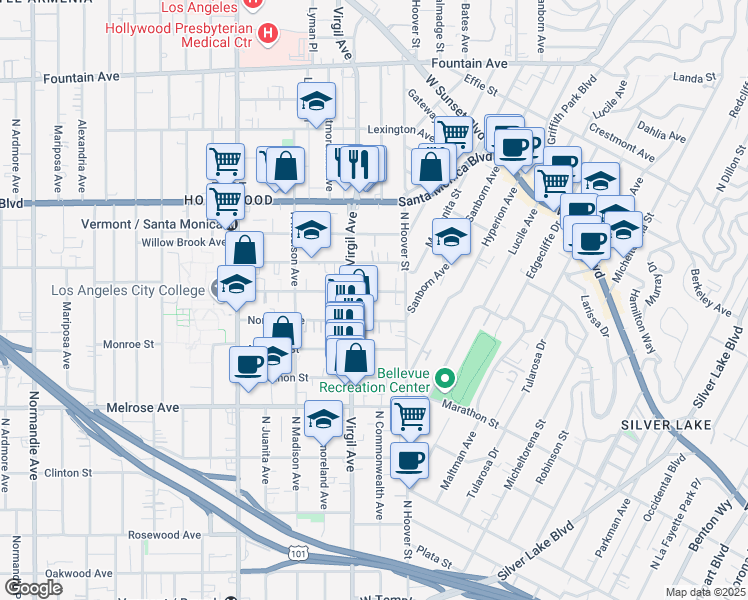Select the school marker near Lyman Pl
The height and width of the screenshot is (600, 748).
pos(316,100)
